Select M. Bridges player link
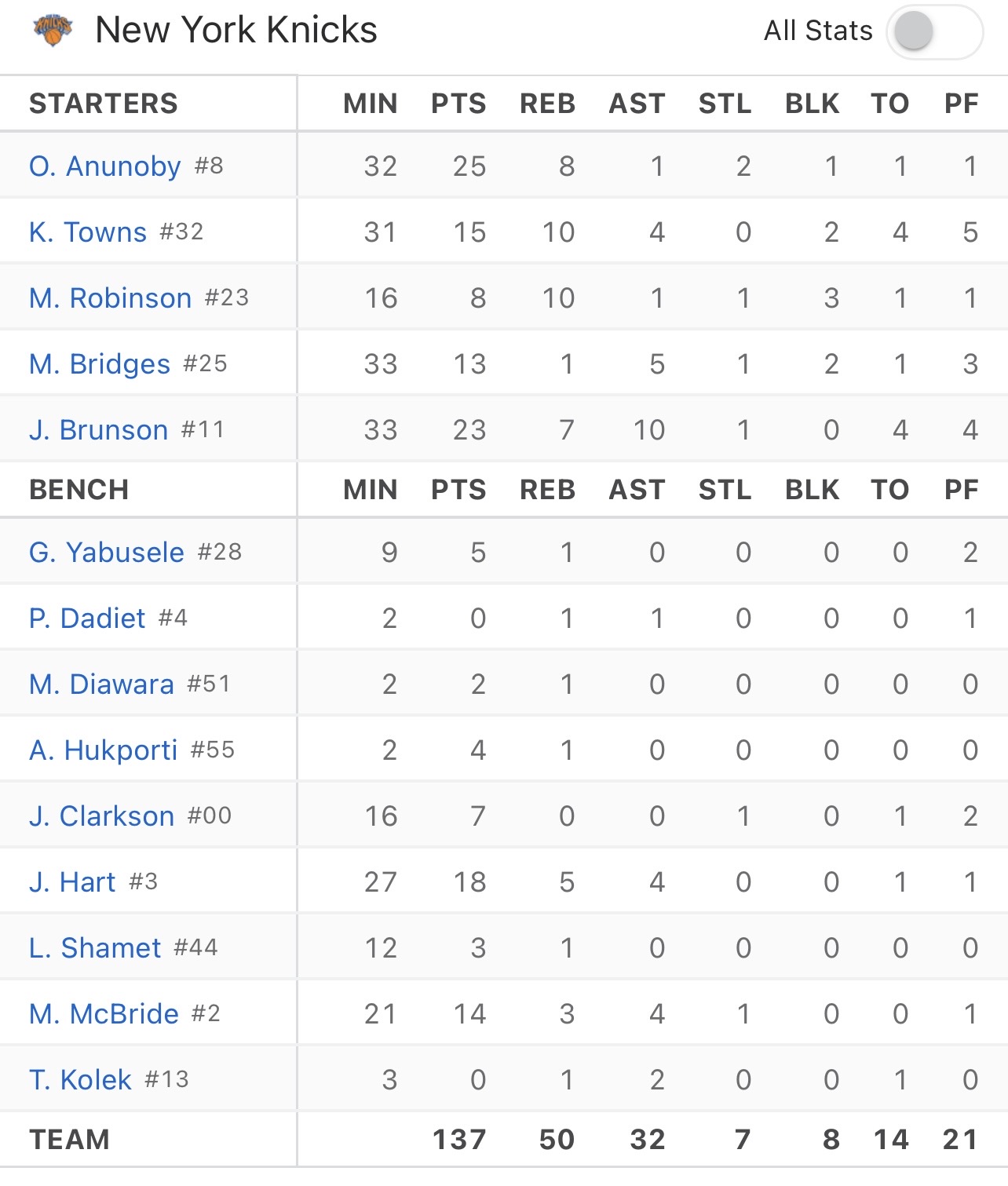The height and width of the screenshot is (1186, 1008). (99, 364)
